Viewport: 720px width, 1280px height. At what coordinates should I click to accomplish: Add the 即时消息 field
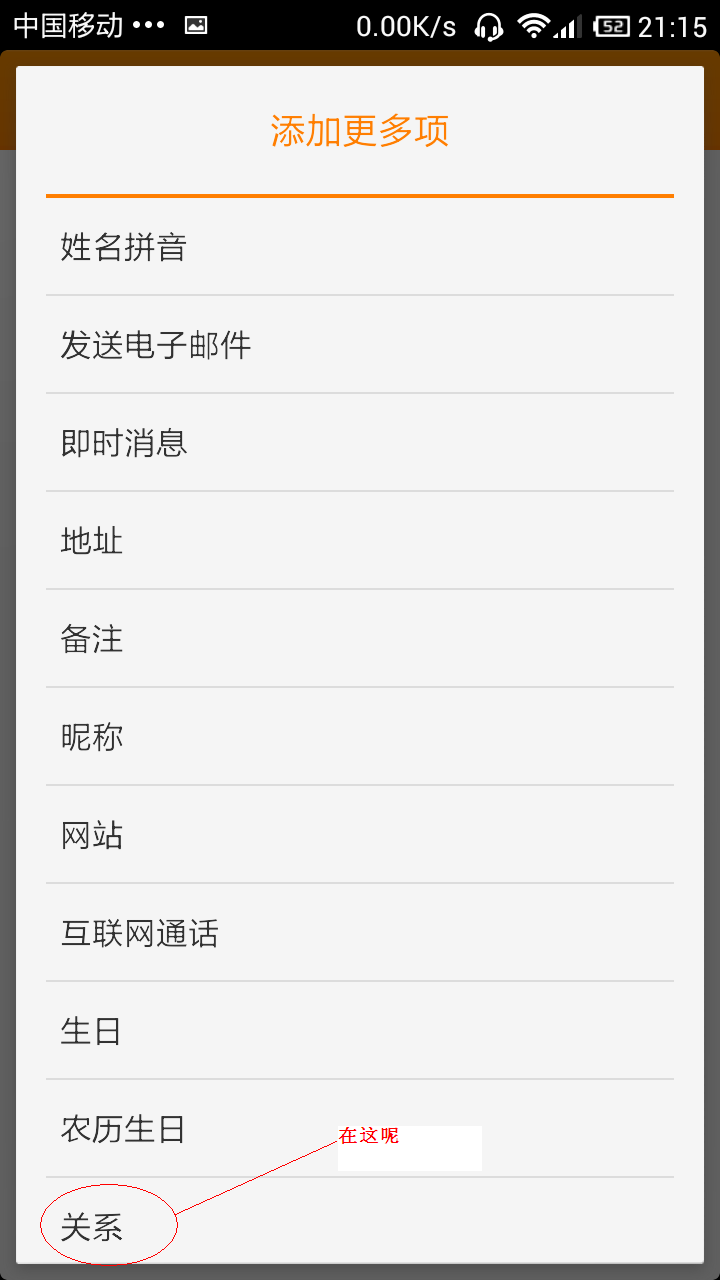[x=124, y=443]
